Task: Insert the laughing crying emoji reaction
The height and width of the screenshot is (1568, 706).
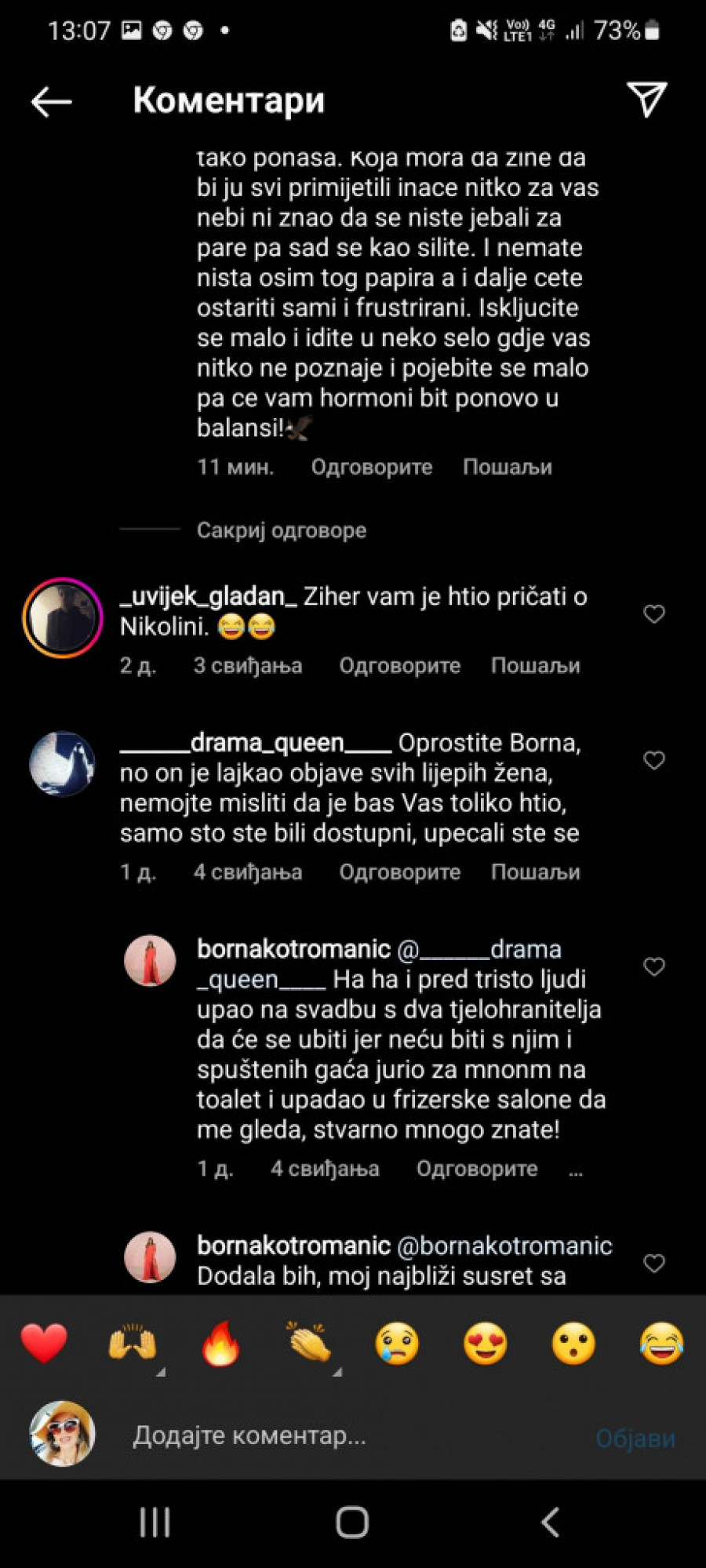Action: 661,1343
